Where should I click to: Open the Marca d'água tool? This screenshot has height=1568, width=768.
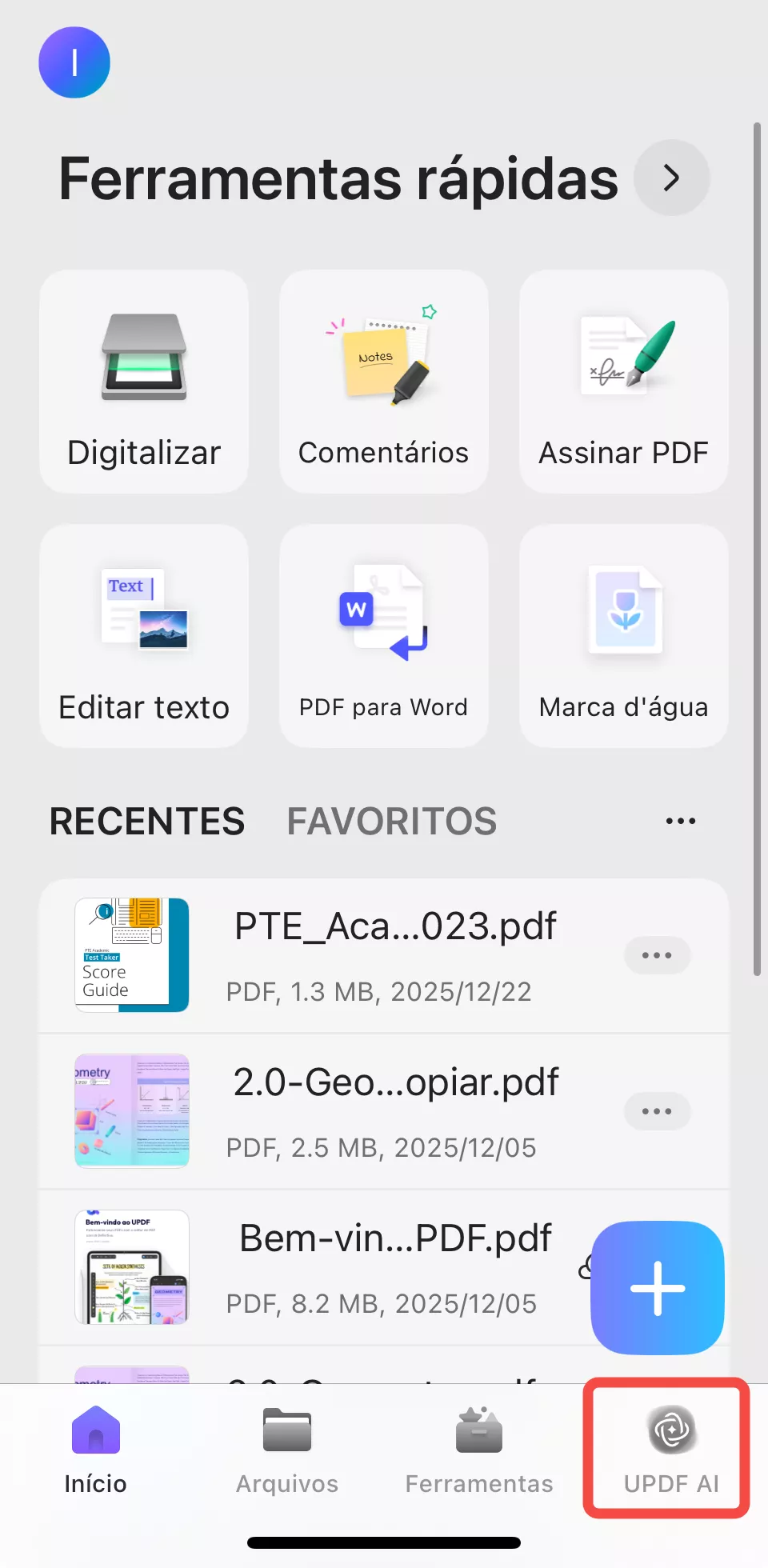[624, 636]
